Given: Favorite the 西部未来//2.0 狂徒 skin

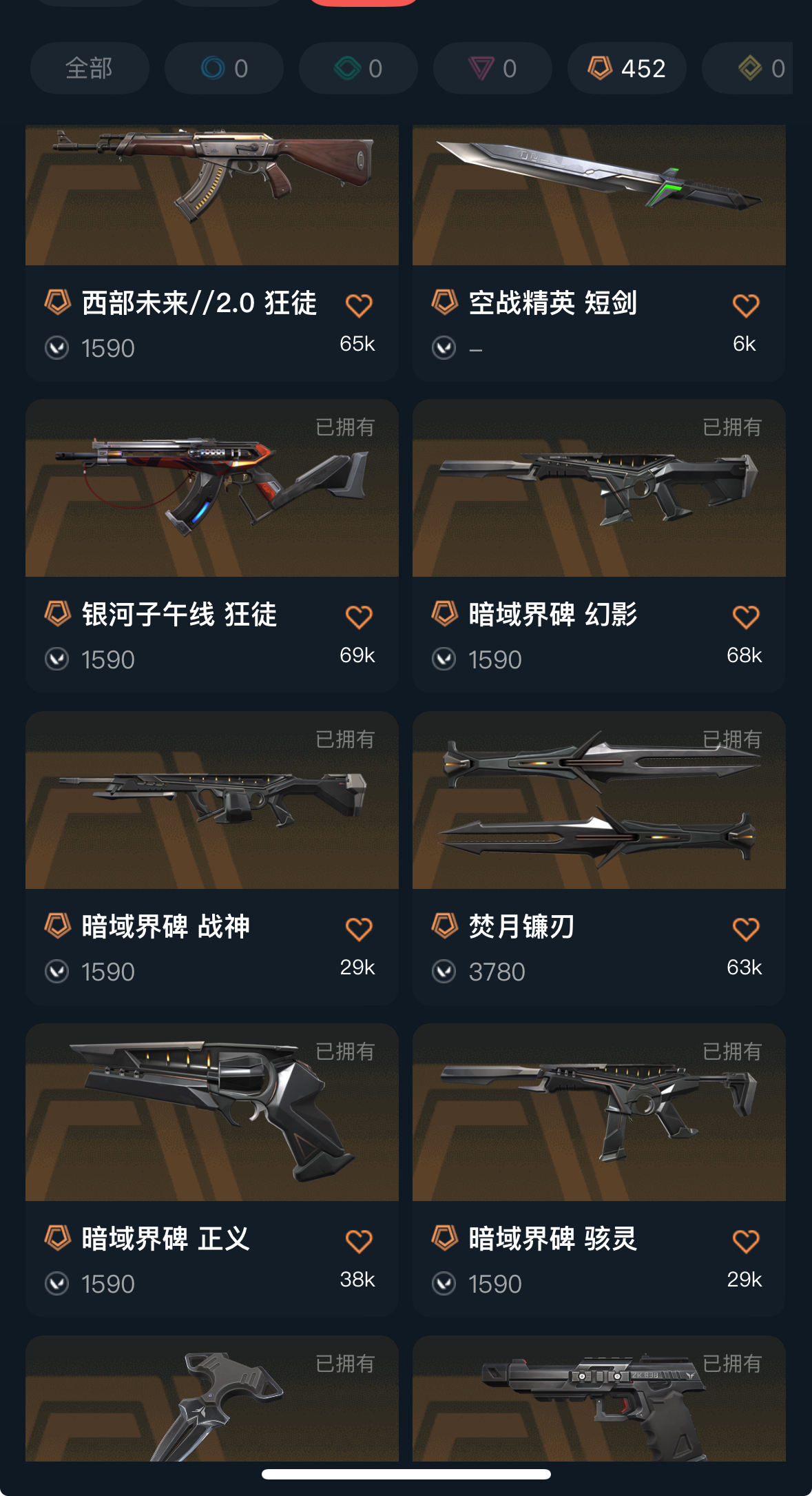Looking at the screenshot, I should 359,305.
